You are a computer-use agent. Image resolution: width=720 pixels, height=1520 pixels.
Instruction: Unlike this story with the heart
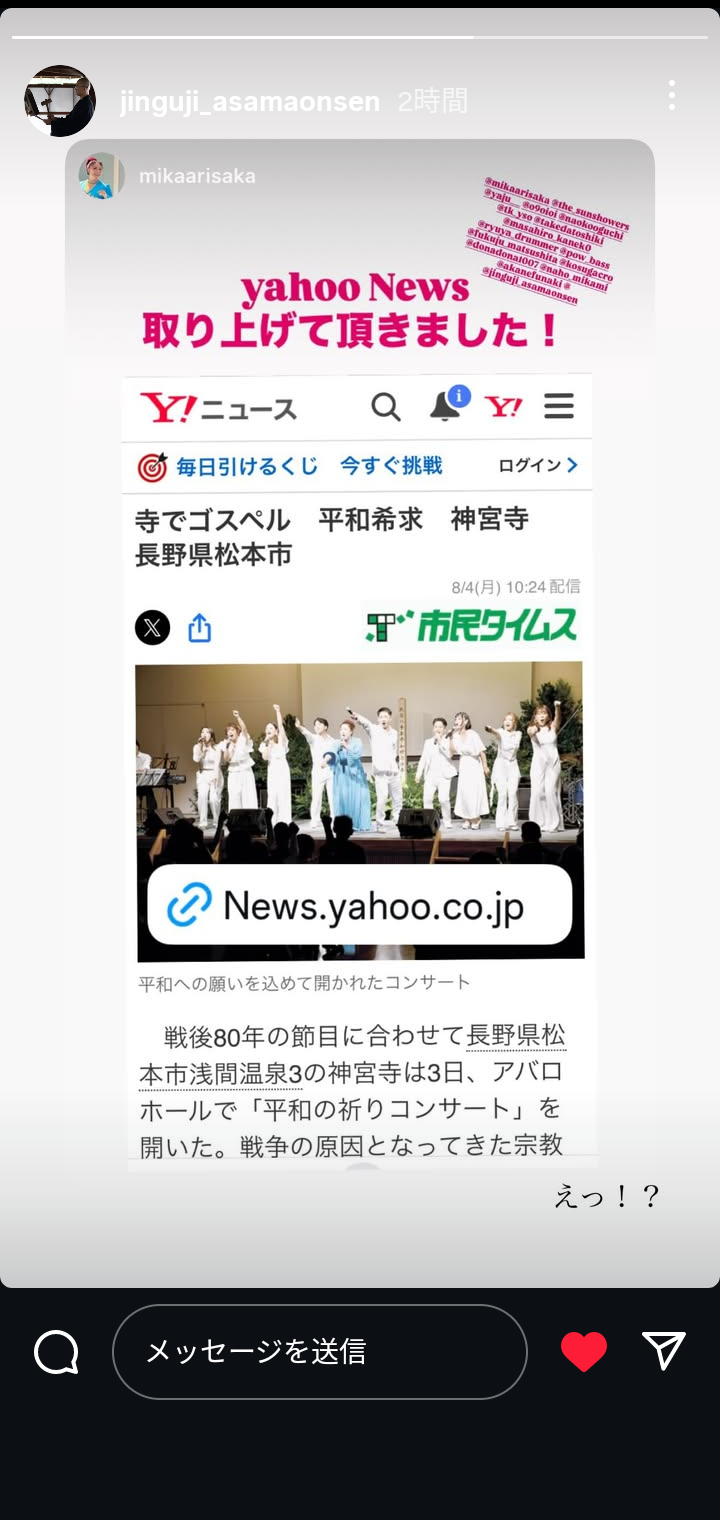(583, 1352)
